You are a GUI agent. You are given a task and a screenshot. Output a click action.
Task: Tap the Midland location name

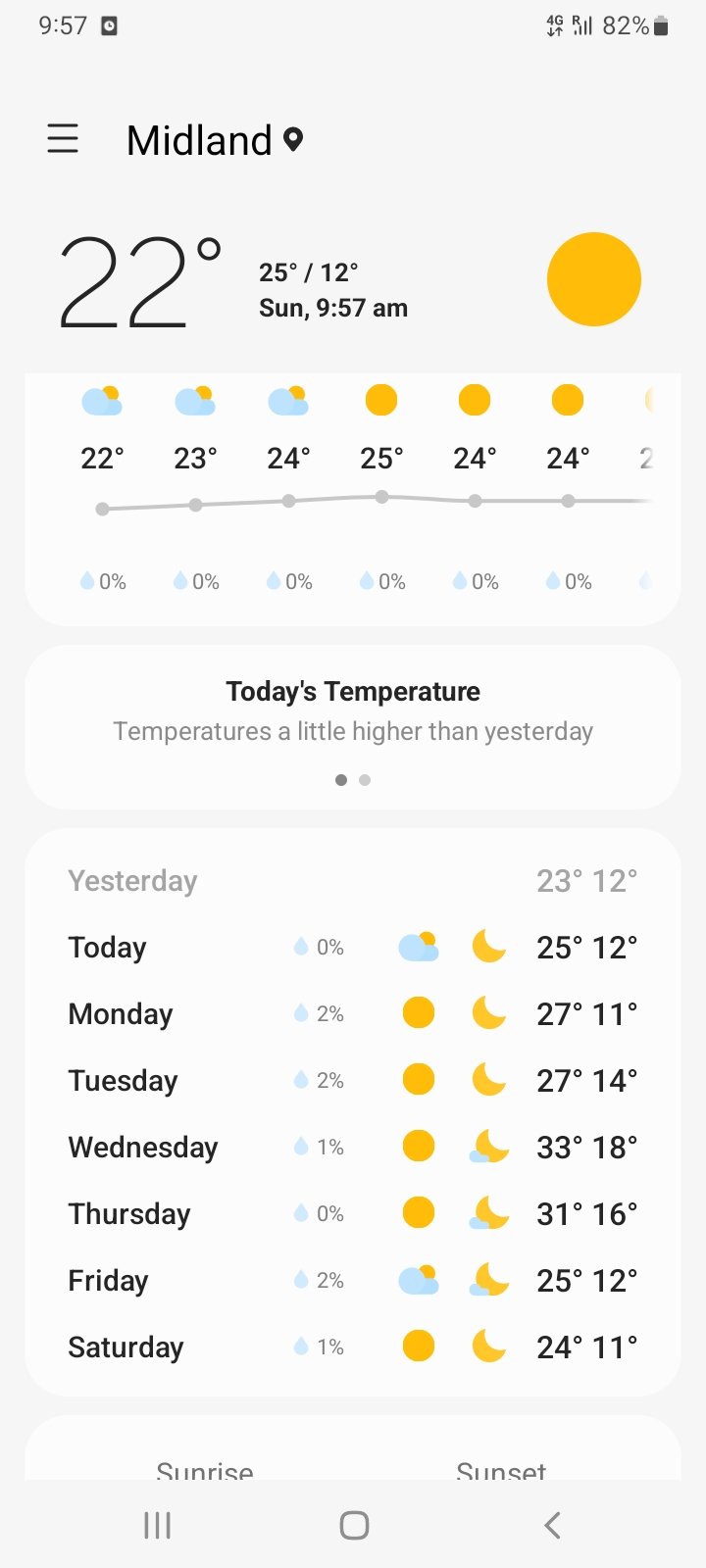point(199,140)
